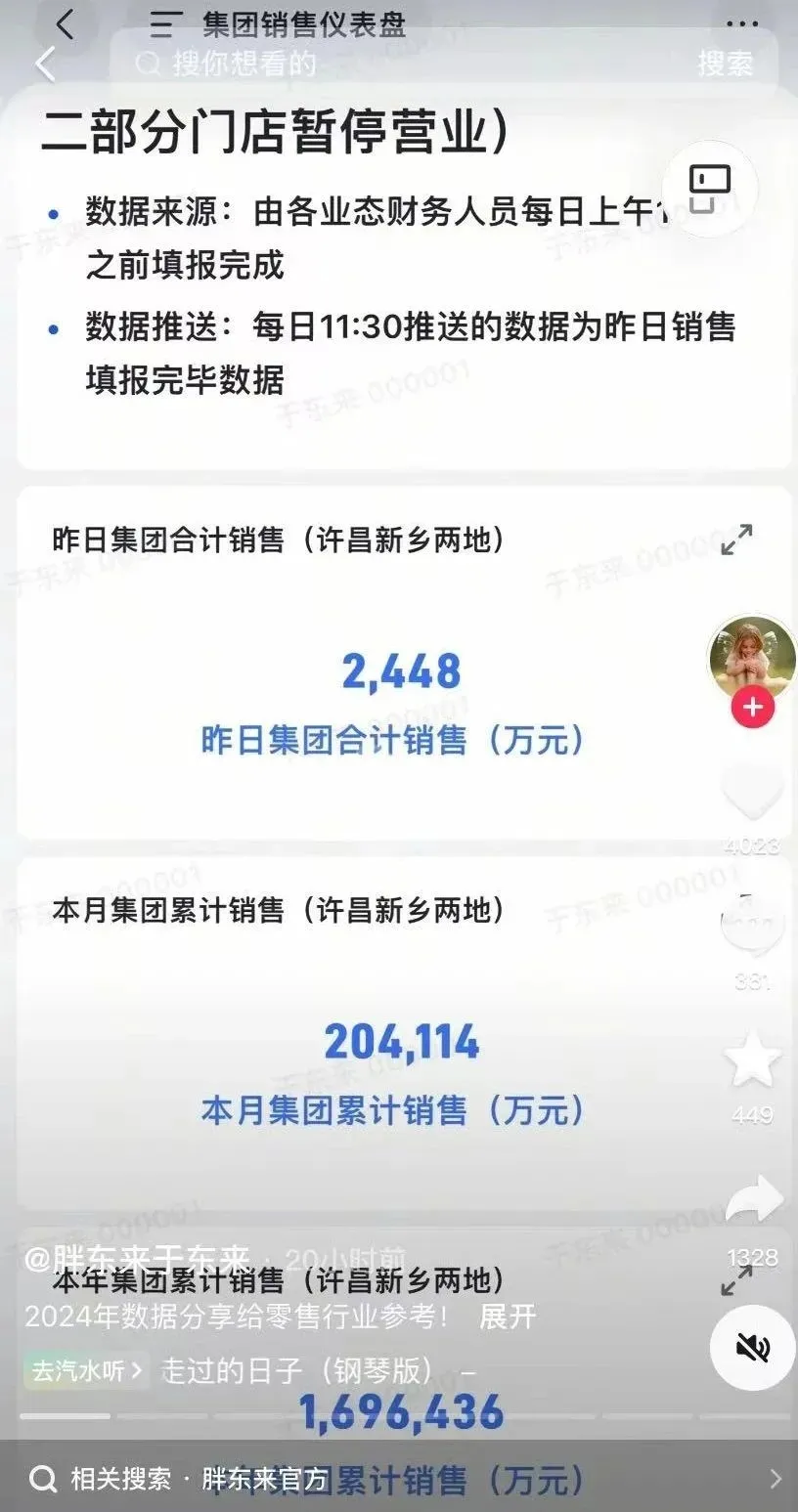Unmute the video sound
This screenshot has height=1512, width=798.
coord(752,1348)
